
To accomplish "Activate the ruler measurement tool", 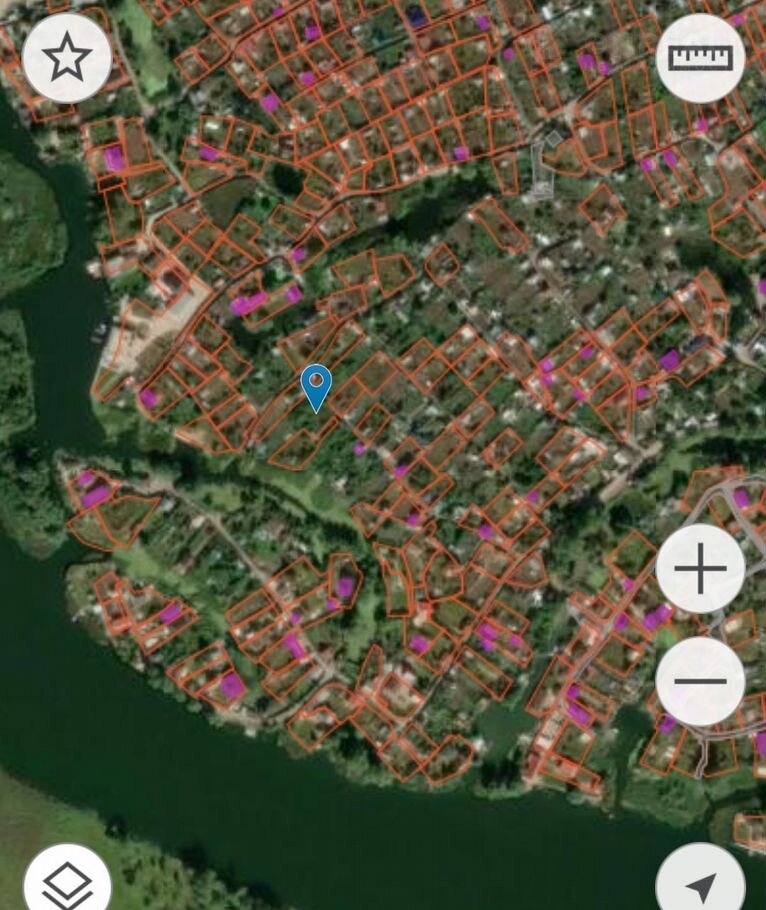I will pyautogui.click(x=700, y=58).
